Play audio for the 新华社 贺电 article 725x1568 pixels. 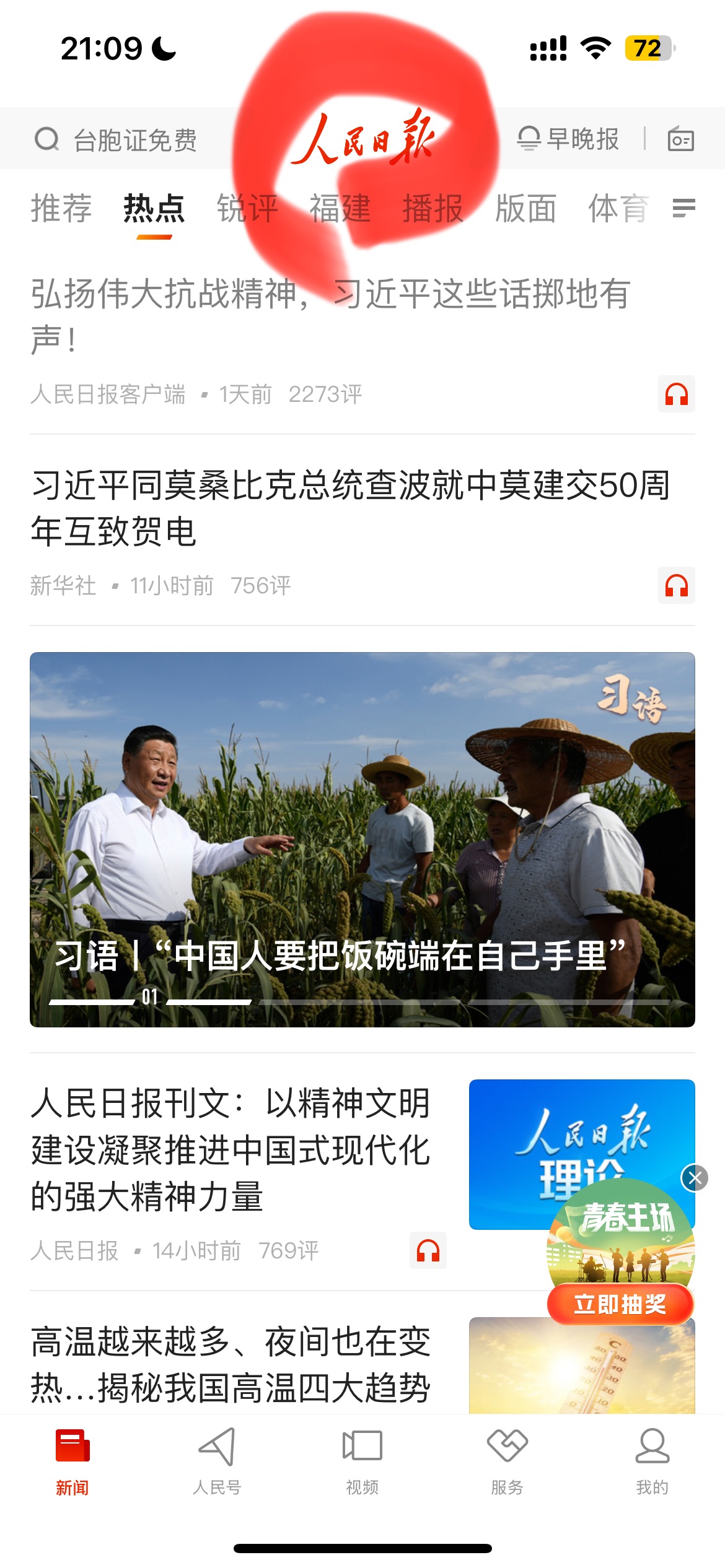click(x=676, y=585)
